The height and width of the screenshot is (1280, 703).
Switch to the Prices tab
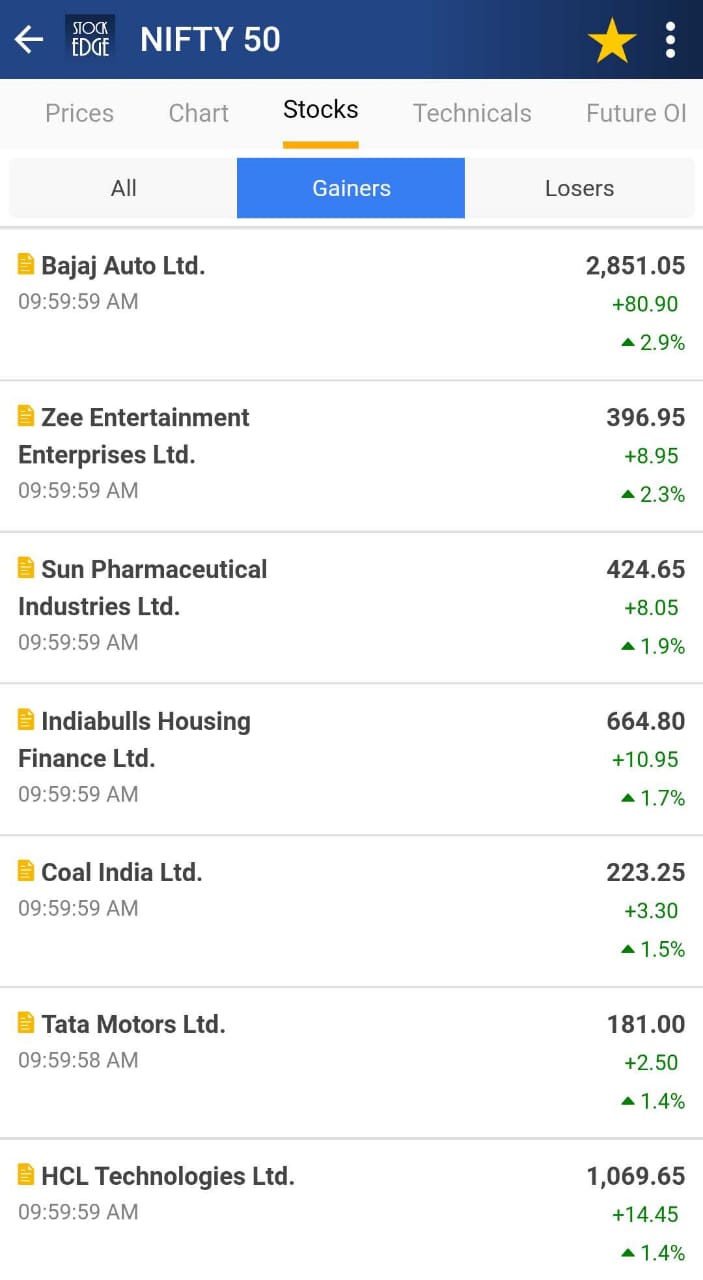tap(80, 113)
